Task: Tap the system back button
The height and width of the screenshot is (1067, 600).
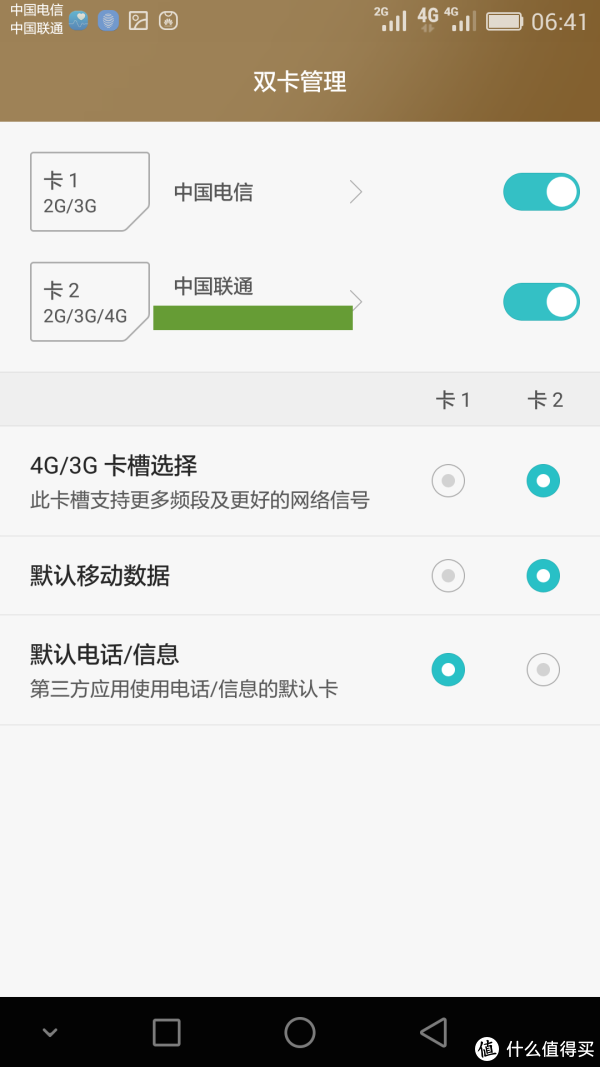Action: click(x=433, y=1032)
